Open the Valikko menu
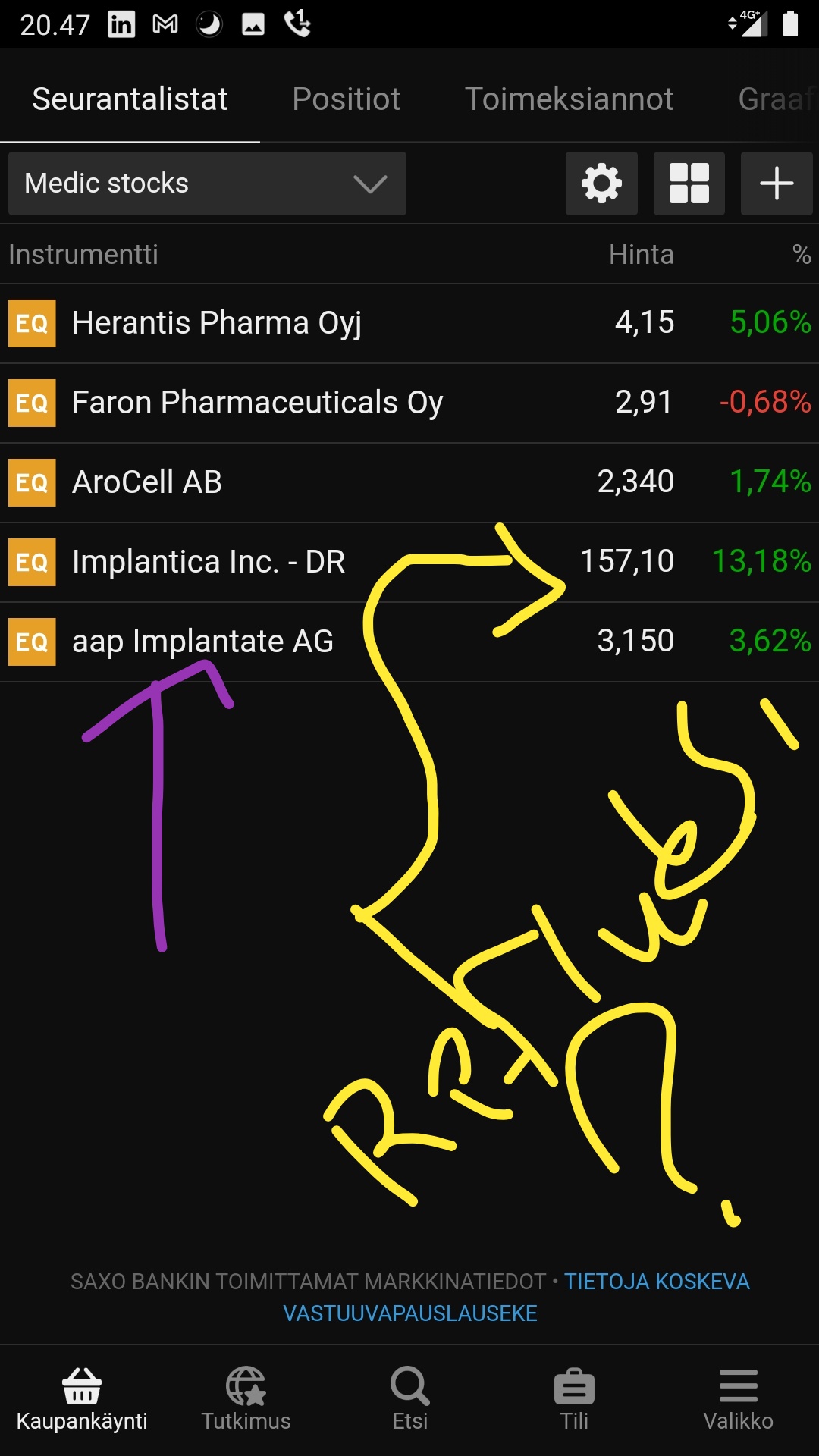 point(738,1399)
